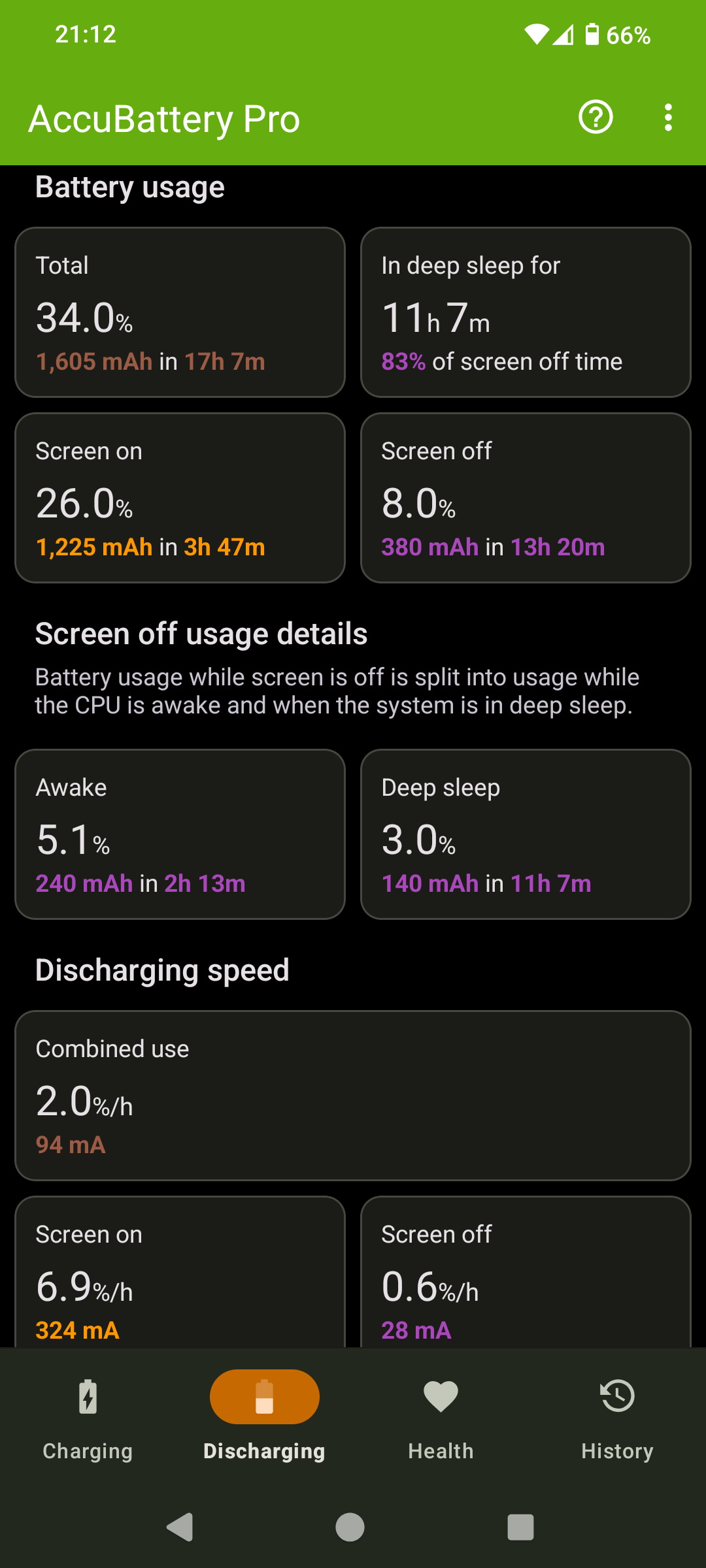
Task: Open the three-dot overflow menu
Action: click(667, 118)
